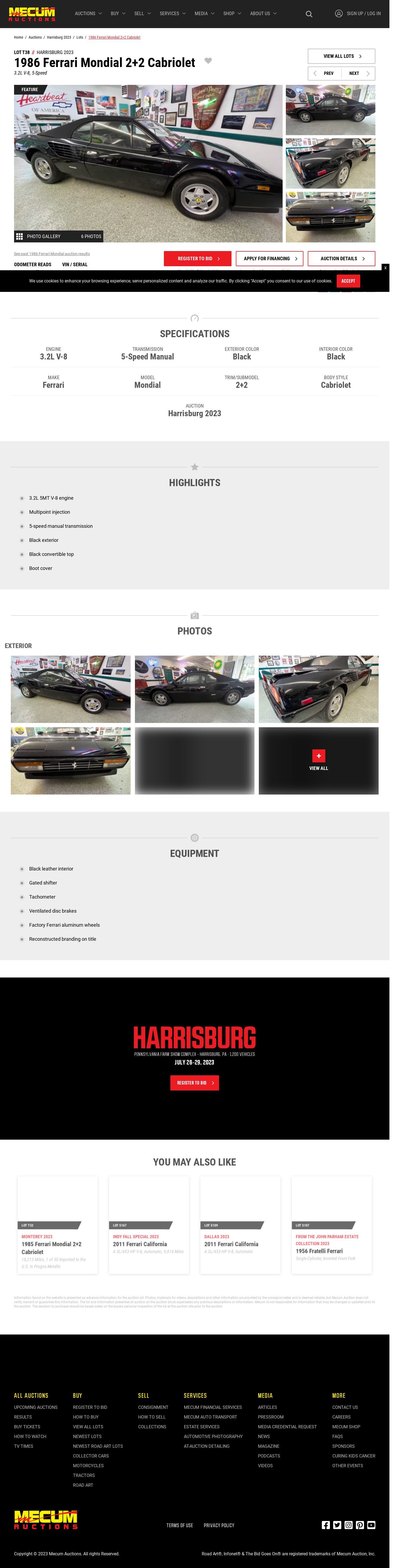The width and height of the screenshot is (397, 1568).
Task: Open the search icon in header
Action: coord(309,14)
